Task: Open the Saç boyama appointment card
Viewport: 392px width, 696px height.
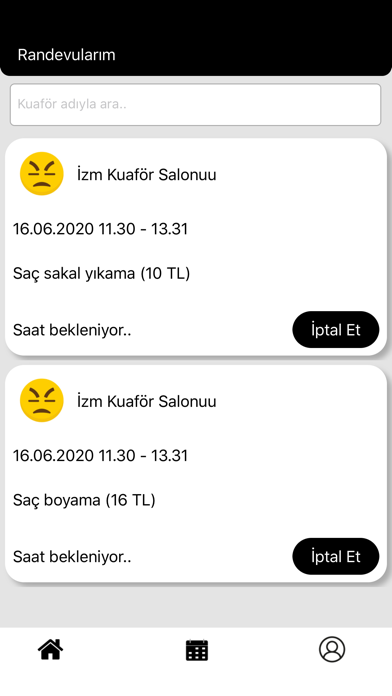Action: pos(196,474)
